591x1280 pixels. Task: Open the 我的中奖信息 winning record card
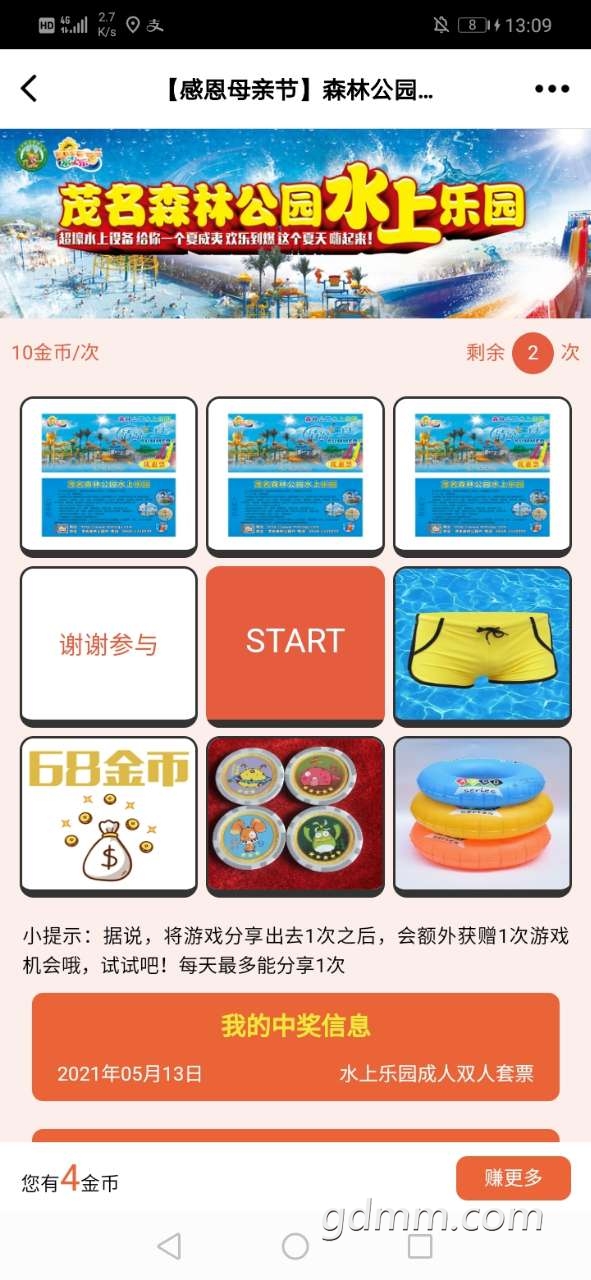tap(296, 1047)
